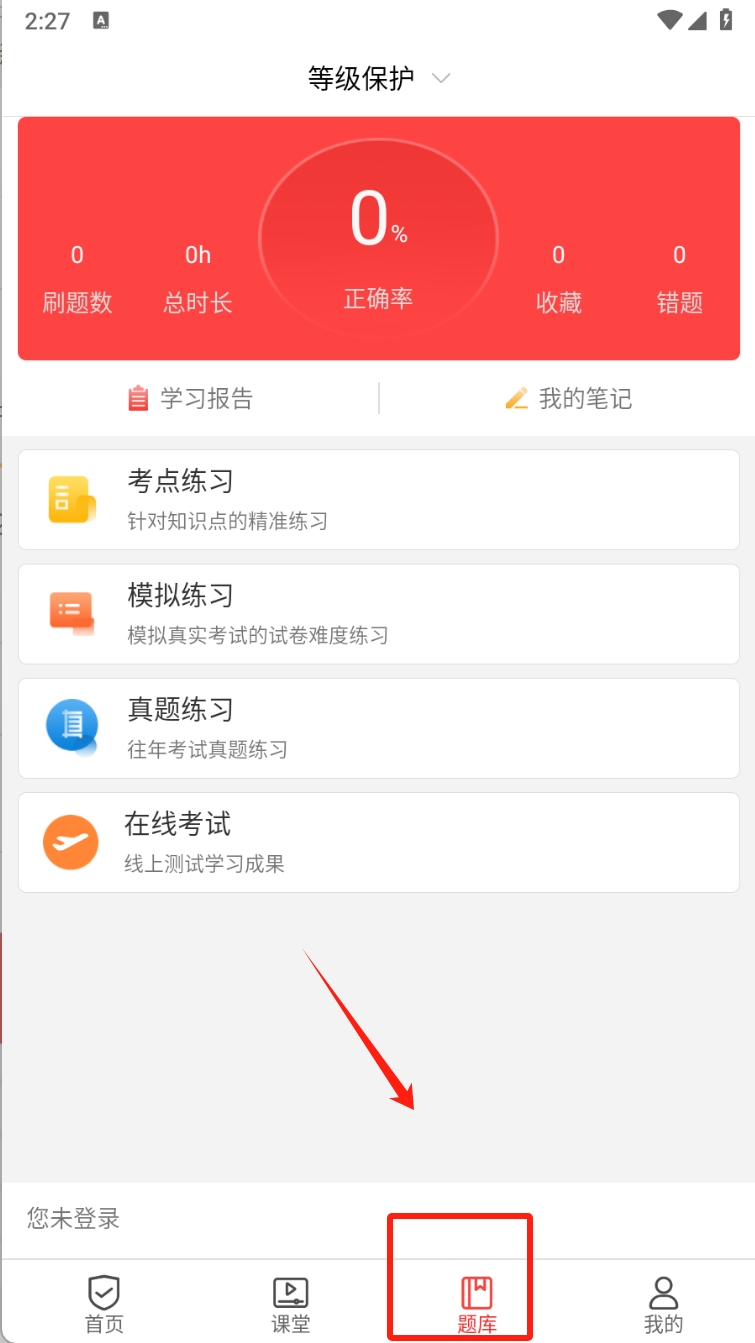Open 我的笔记 notes
The image size is (755, 1343).
[x=568, y=399]
